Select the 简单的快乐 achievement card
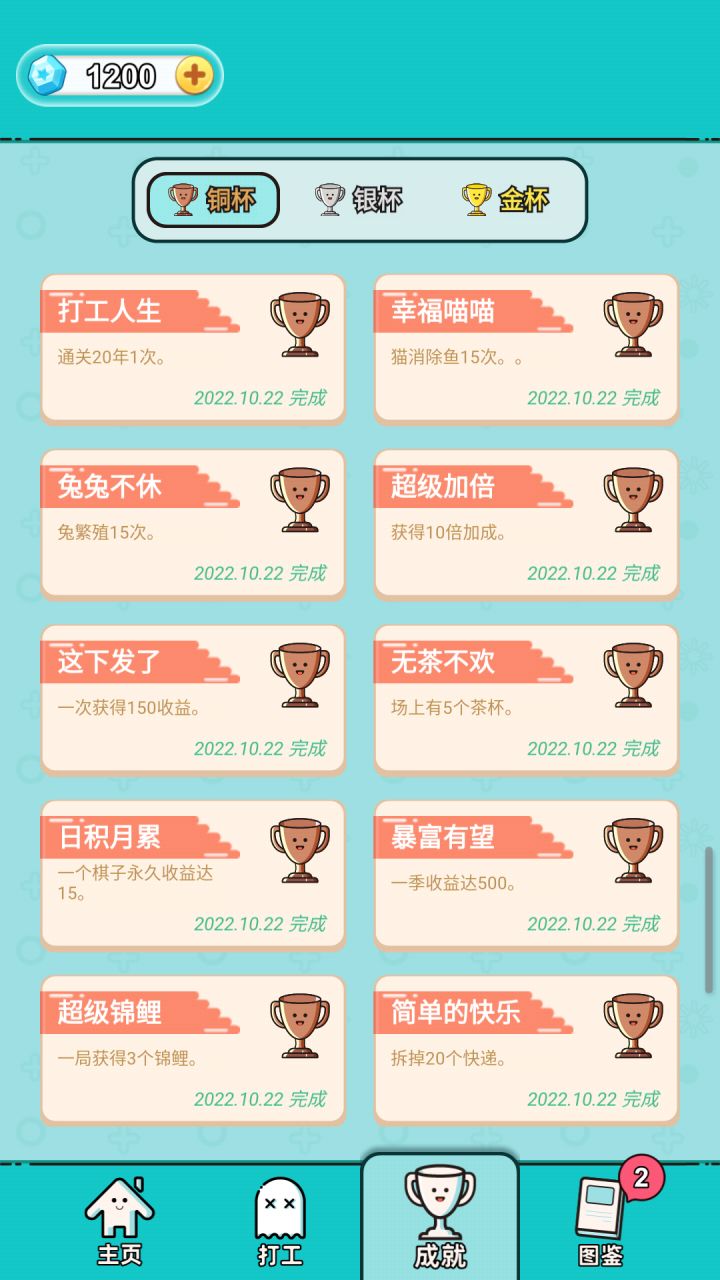This screenshot has width=720, height=1280. pyautogui.click(x=527, y=1051)
